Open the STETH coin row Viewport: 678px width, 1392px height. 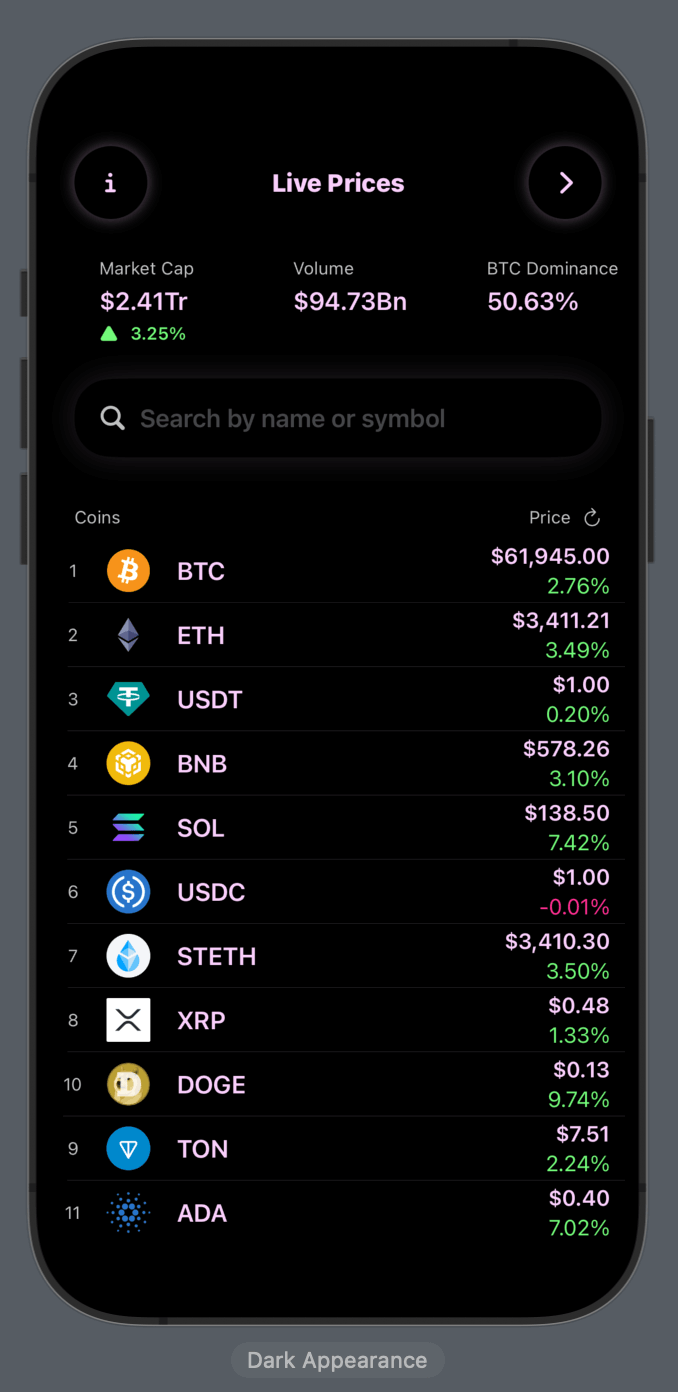coord(340,956)
